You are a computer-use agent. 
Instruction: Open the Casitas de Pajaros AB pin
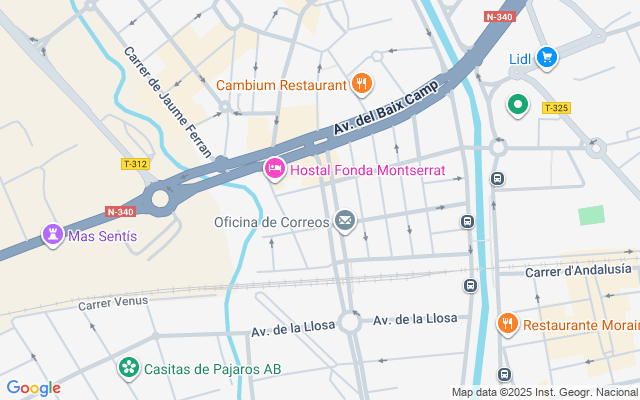tap(129, 368)
